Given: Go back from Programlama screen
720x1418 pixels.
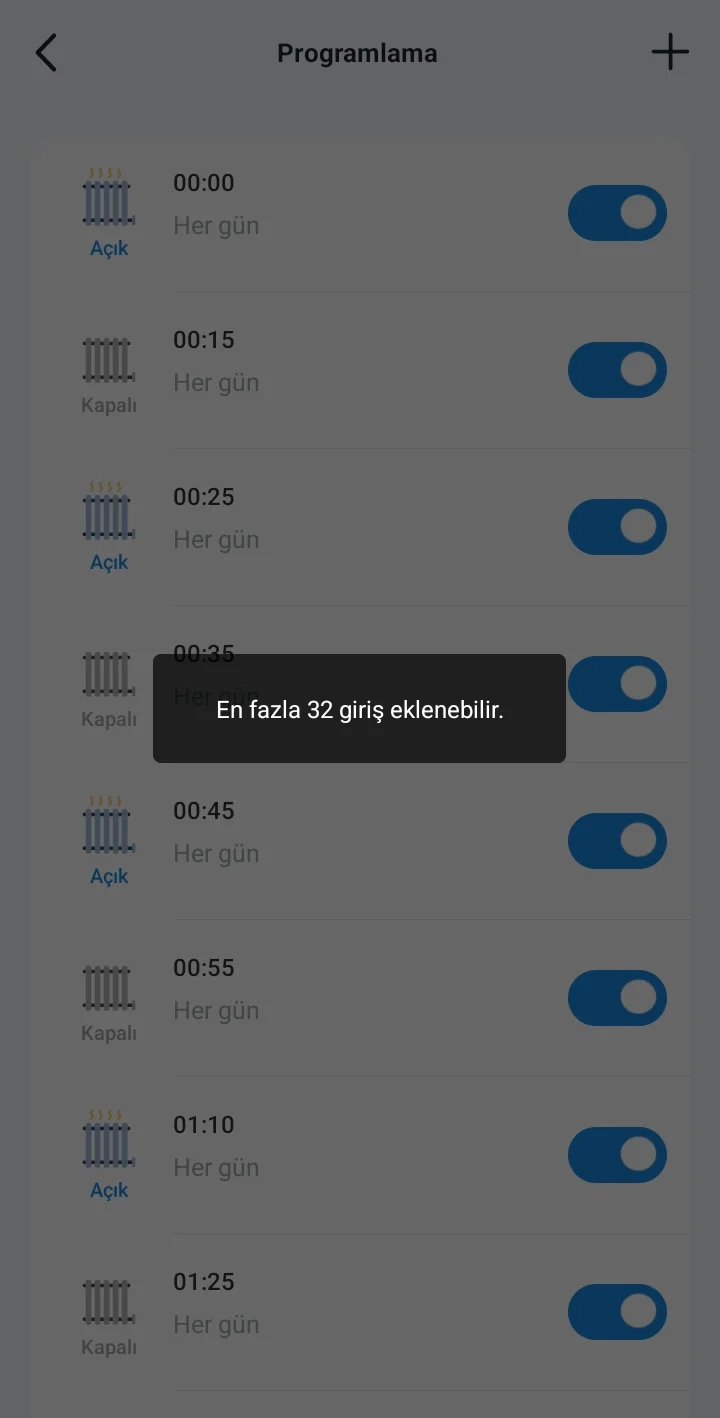Looking at the screenshot, I should [46, 53].
